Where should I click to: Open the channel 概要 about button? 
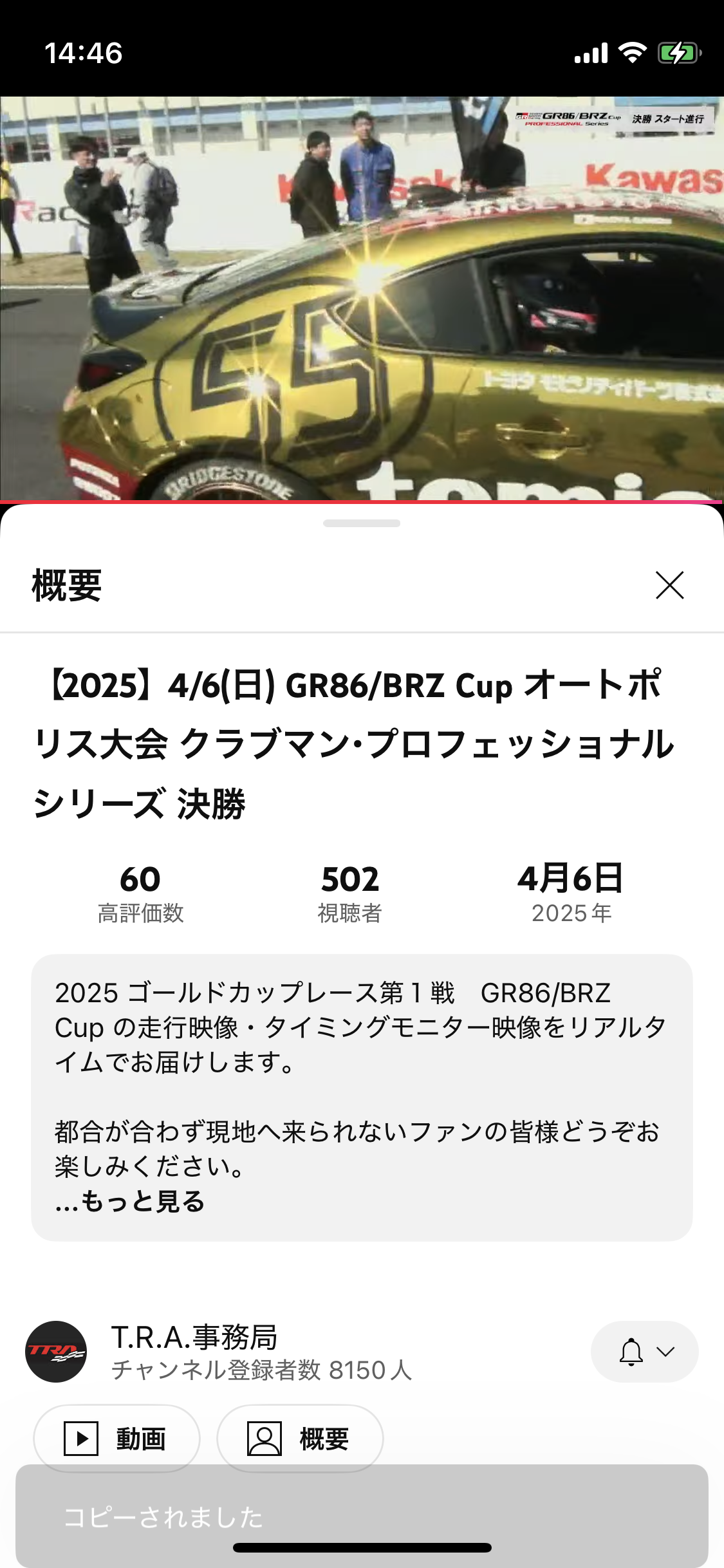pyautogui.click(x=300, y=1438)
